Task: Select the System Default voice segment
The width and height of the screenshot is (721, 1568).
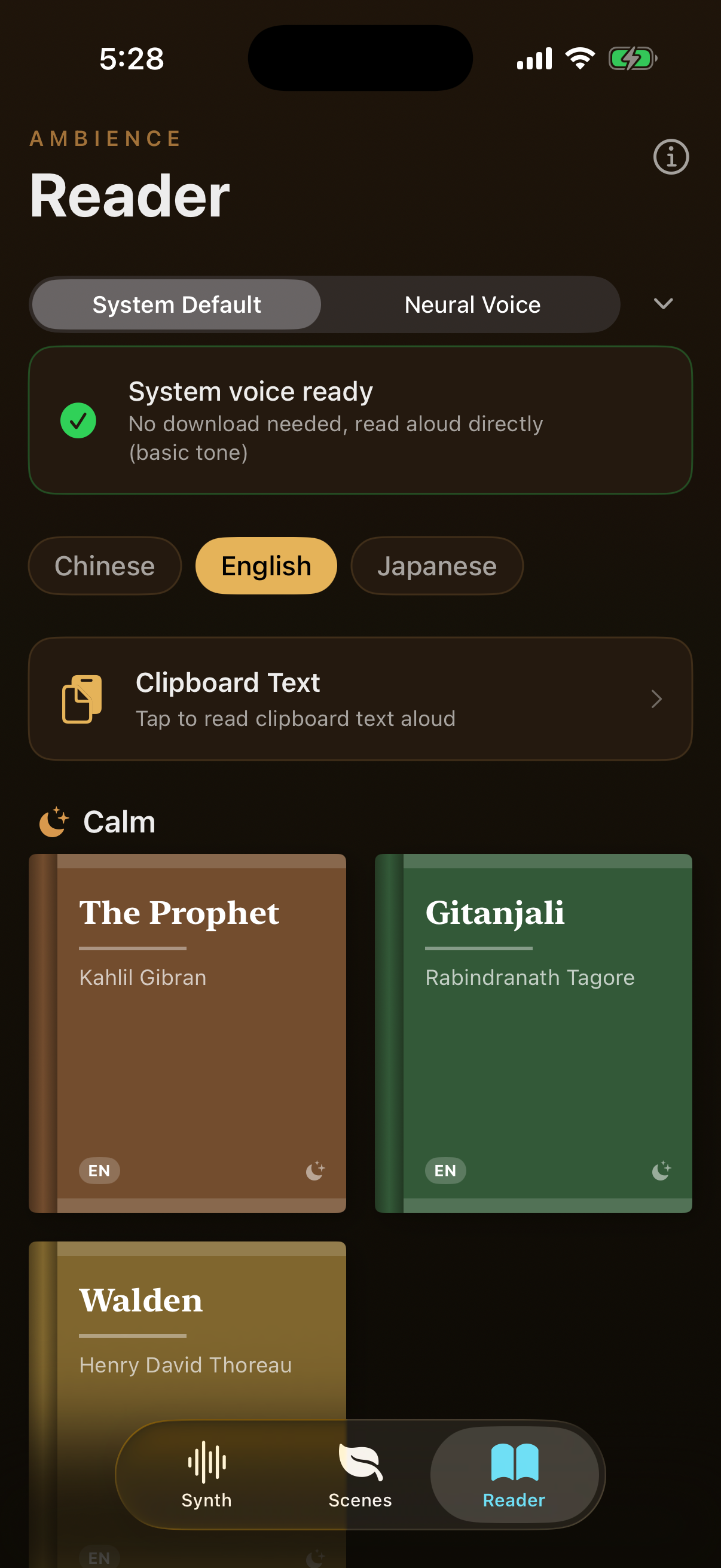Action: pos(176,304)
